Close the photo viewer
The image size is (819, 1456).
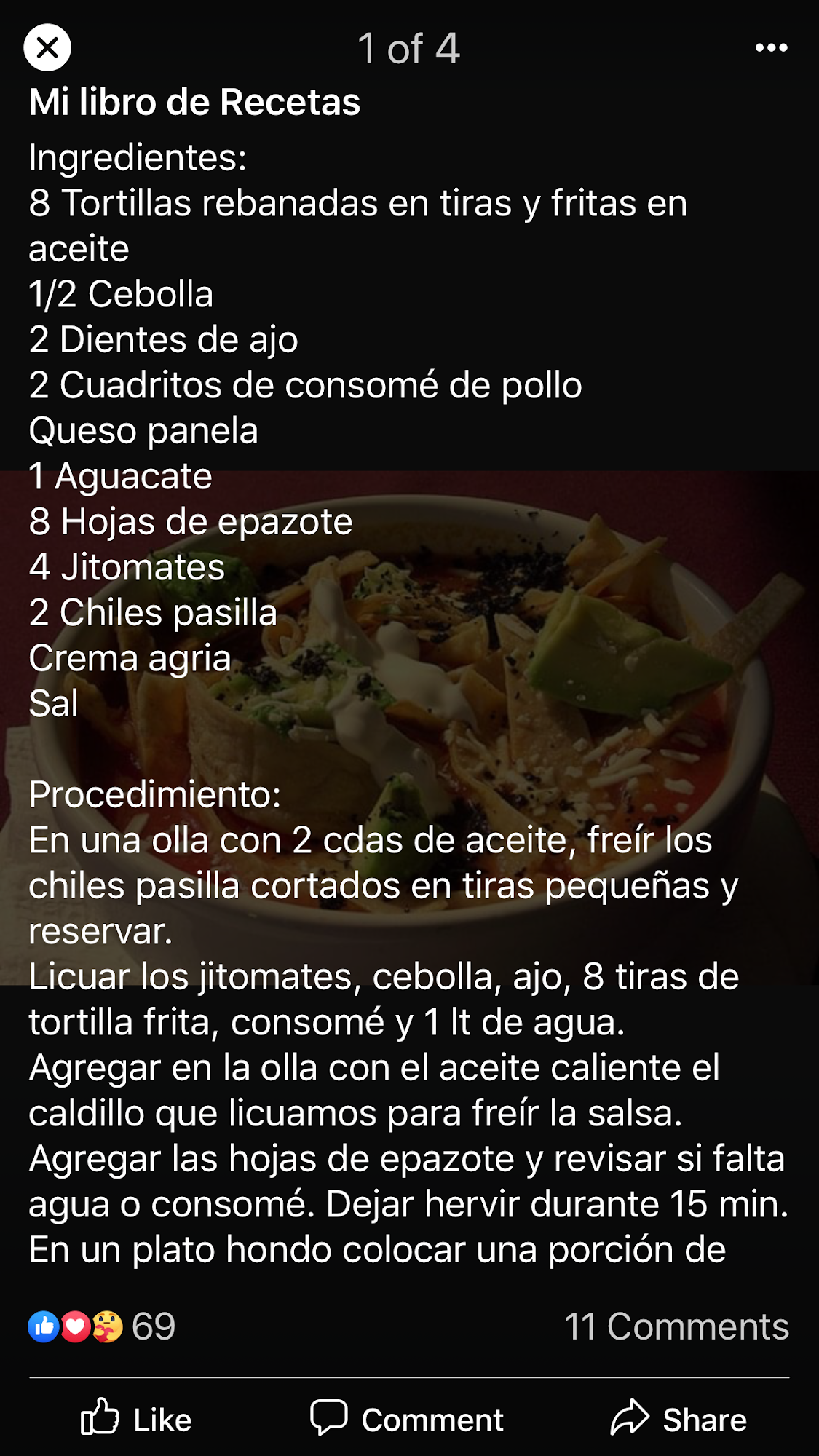point(47,48)
